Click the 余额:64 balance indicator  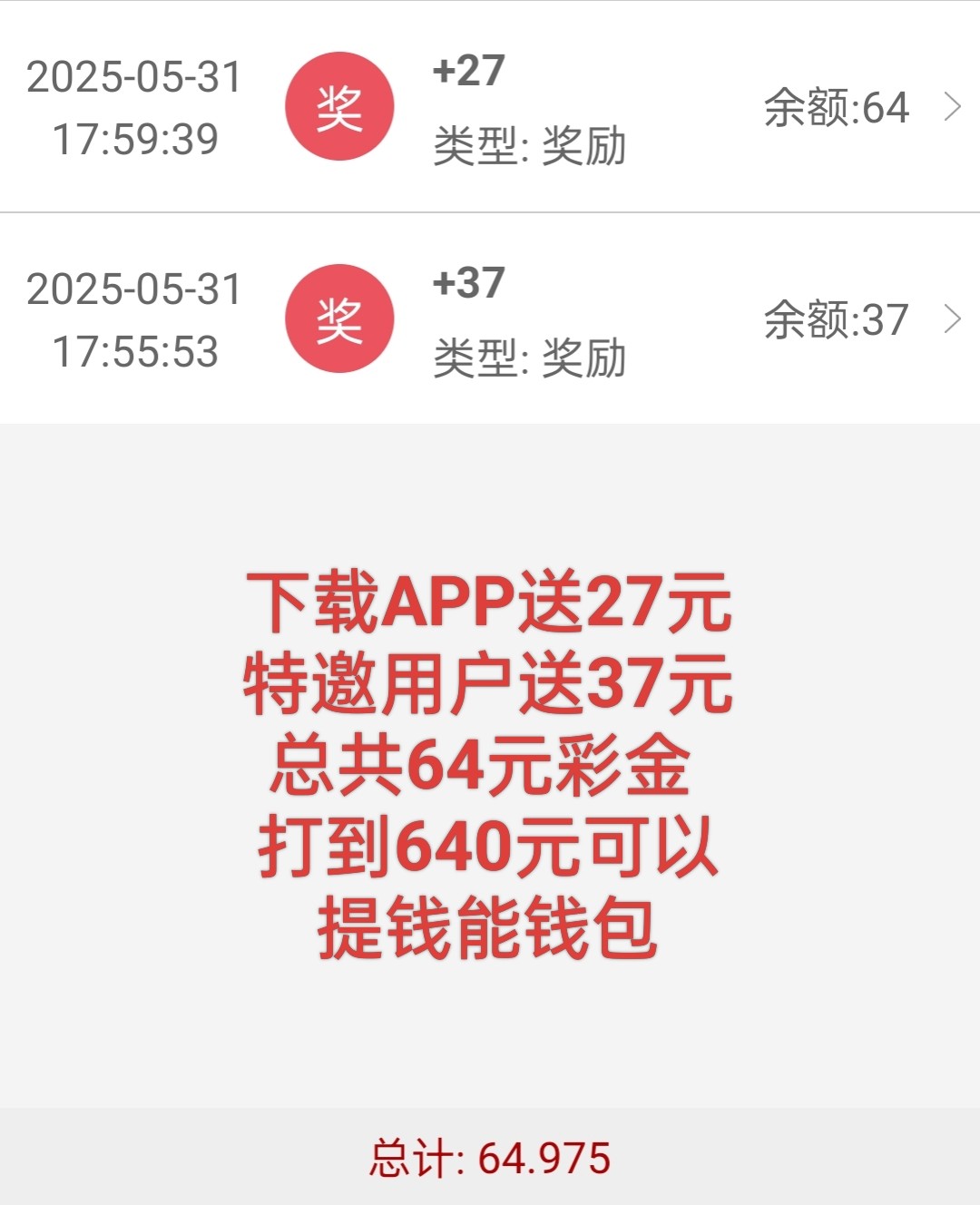836,106
